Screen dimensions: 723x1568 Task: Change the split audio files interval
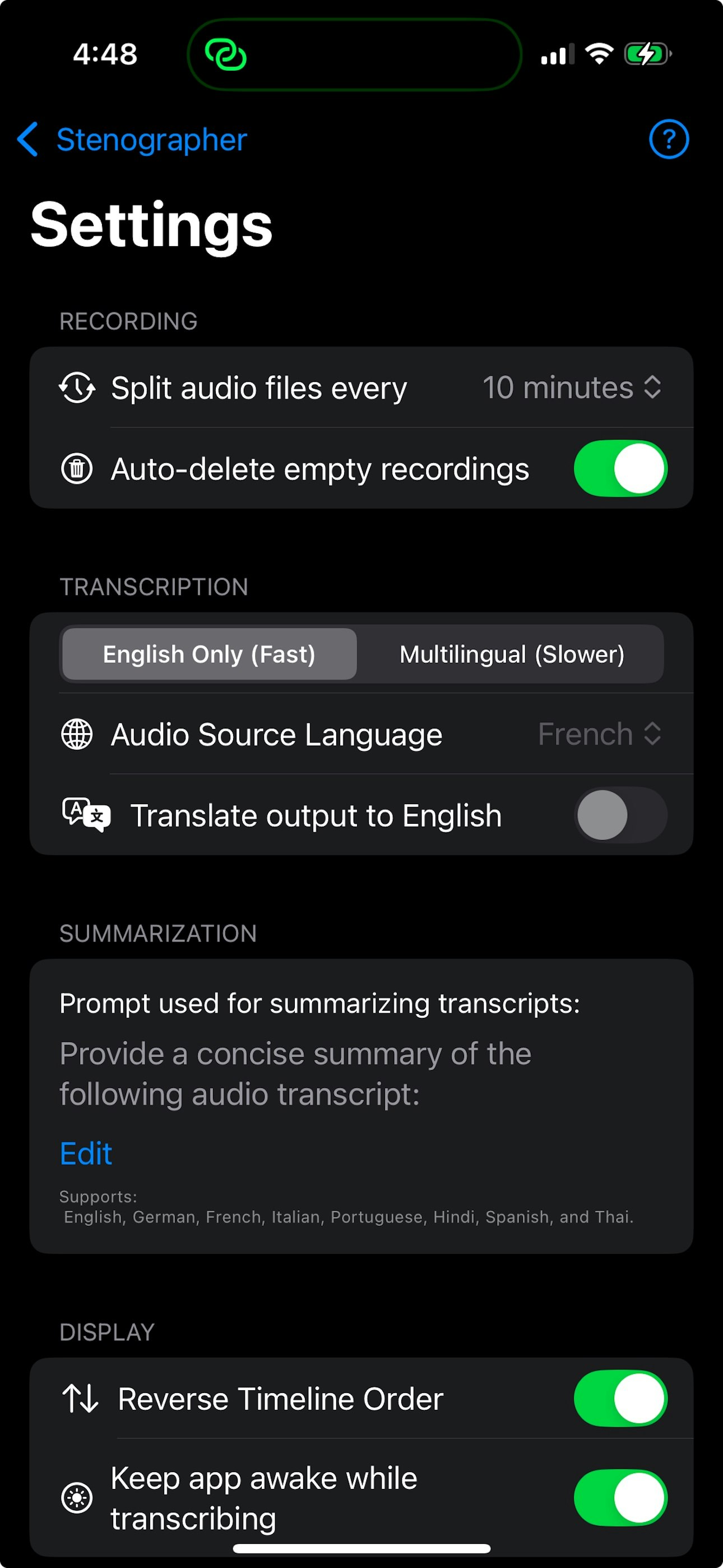(x=572, y=388)
